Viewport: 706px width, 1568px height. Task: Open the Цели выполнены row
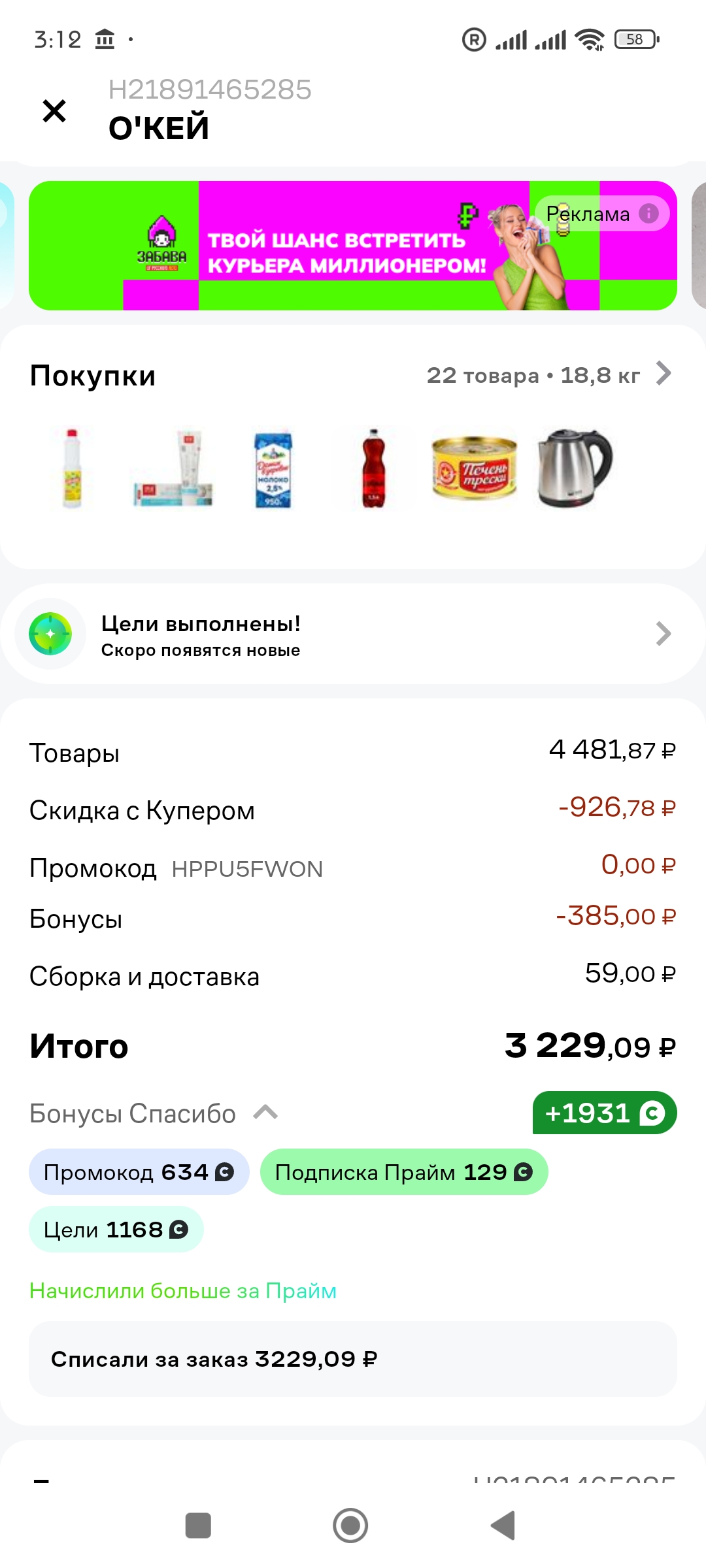tap(353, 634)
